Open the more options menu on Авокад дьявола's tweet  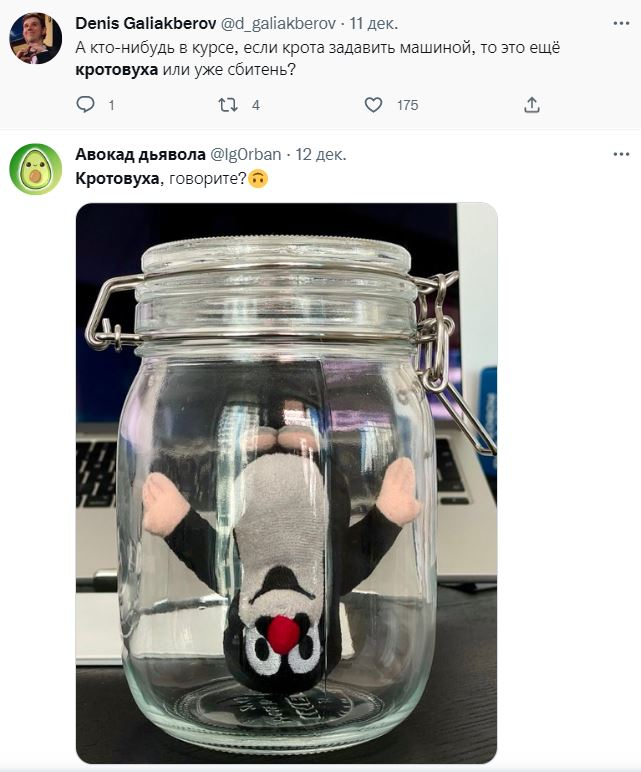coord(621,154)
